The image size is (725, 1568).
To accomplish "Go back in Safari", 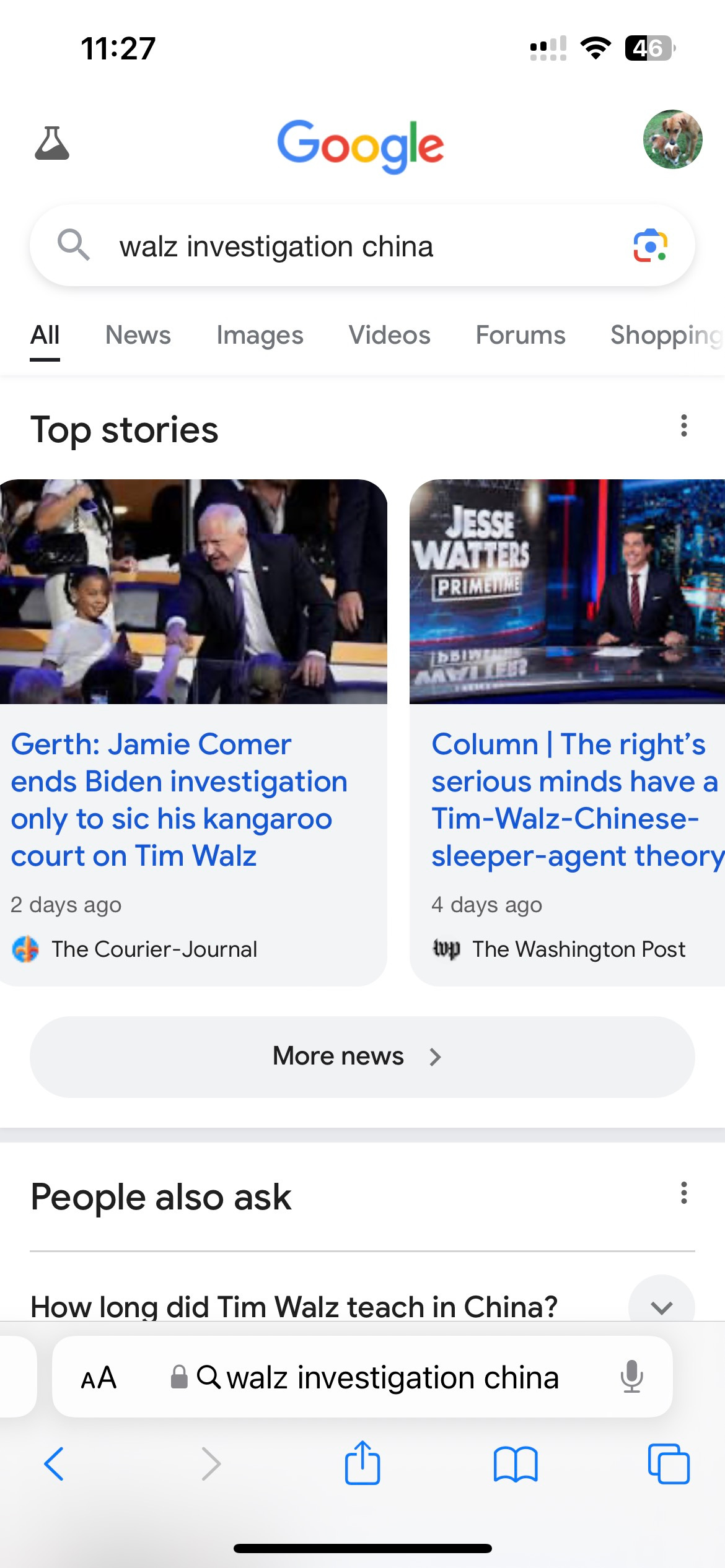I will (54, 1464).
